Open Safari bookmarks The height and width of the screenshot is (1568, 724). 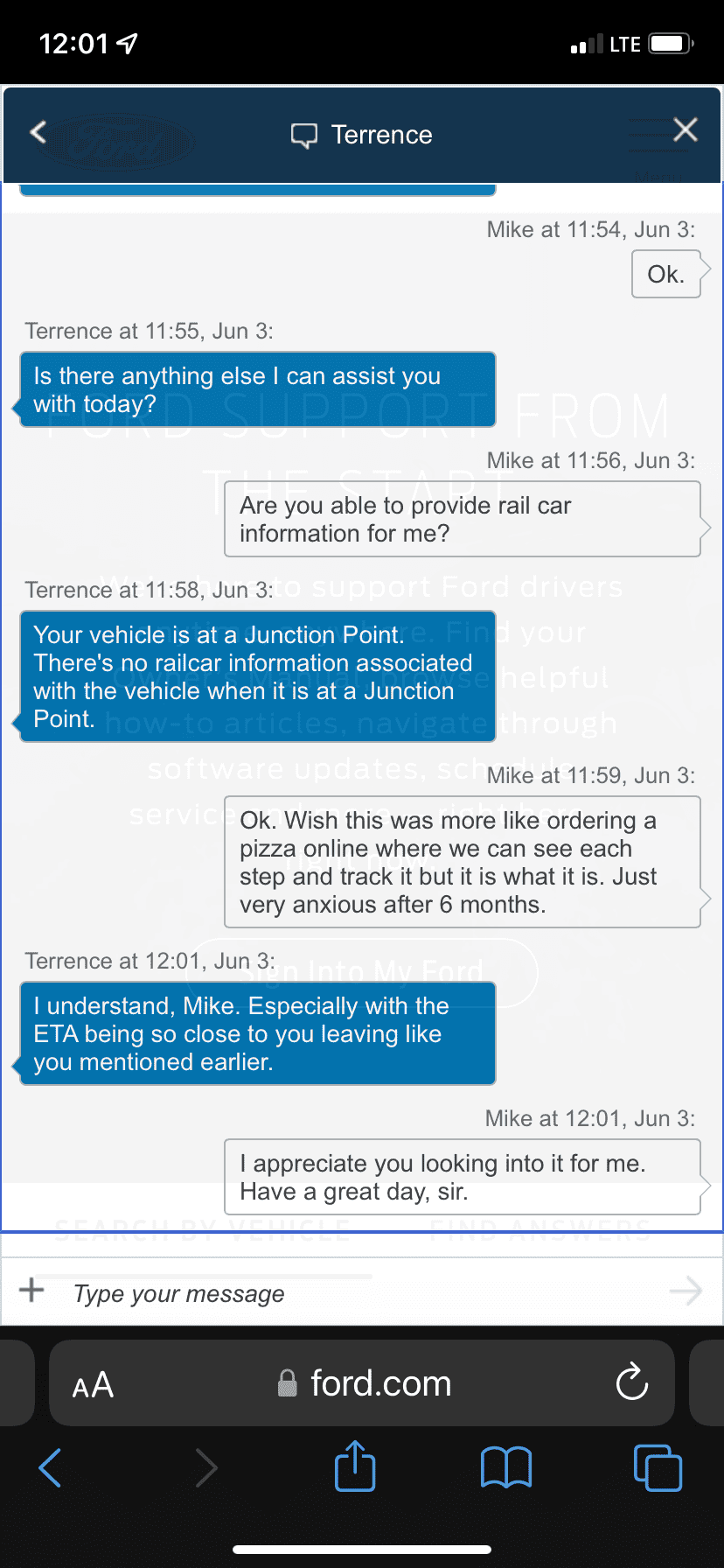click(x=506, y=1467)
